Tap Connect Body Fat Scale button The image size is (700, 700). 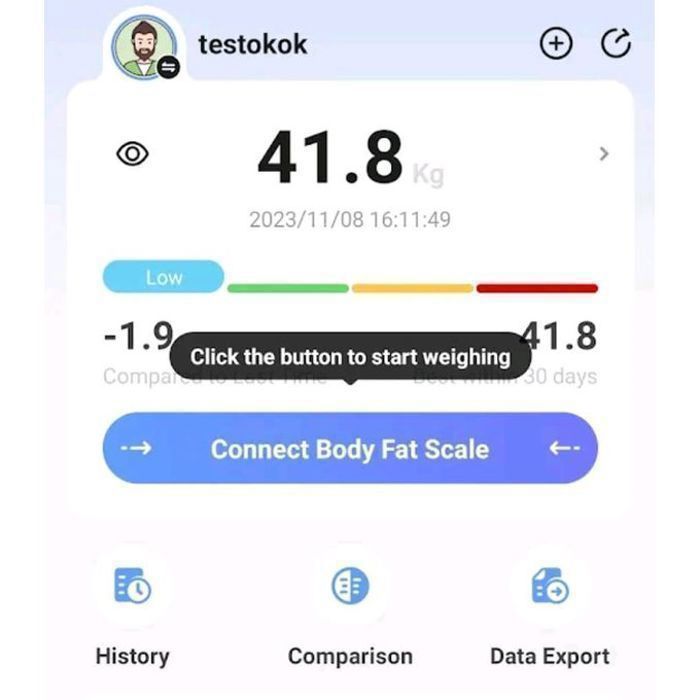(x=350, y=448)
